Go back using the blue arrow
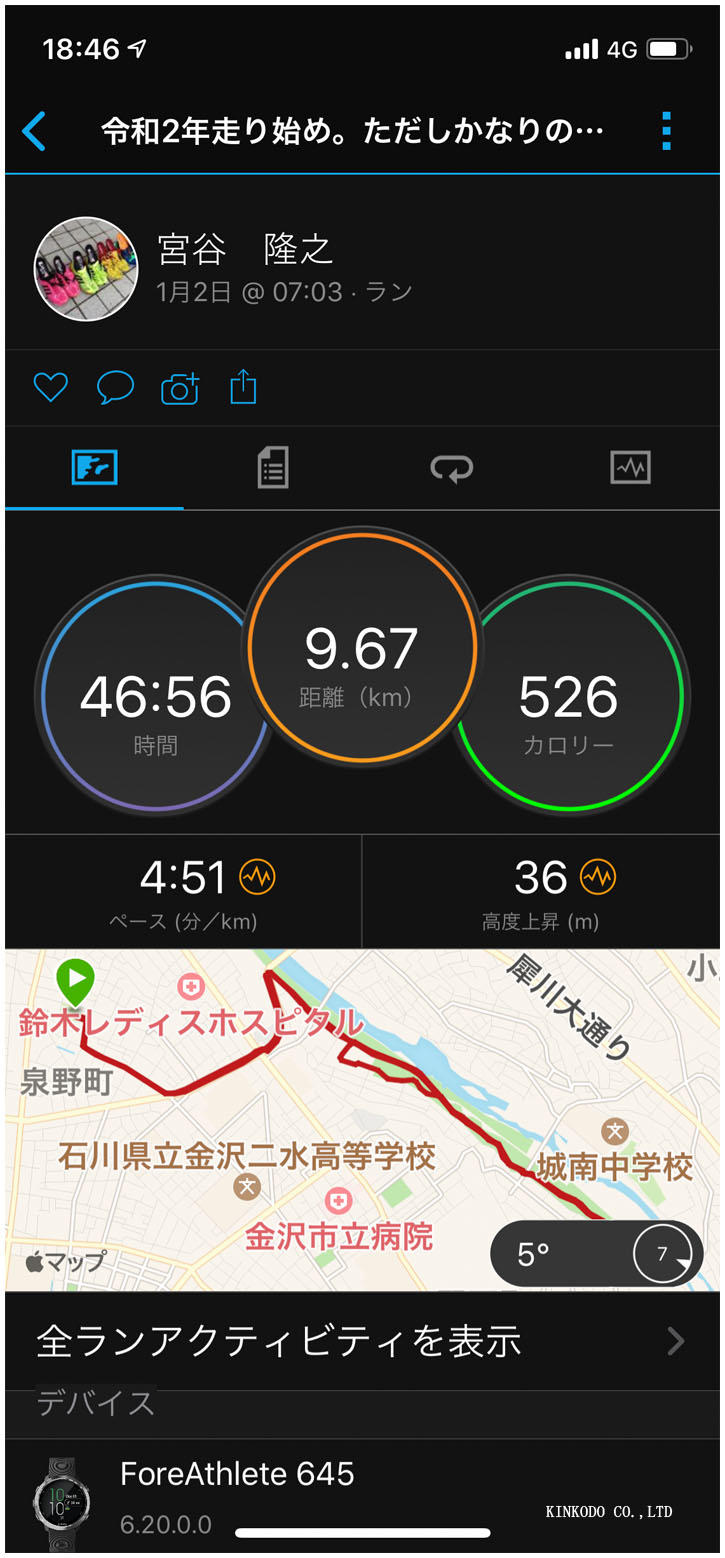The width and height of the screenshot is (725, 1558). click(x=34, y=131)
